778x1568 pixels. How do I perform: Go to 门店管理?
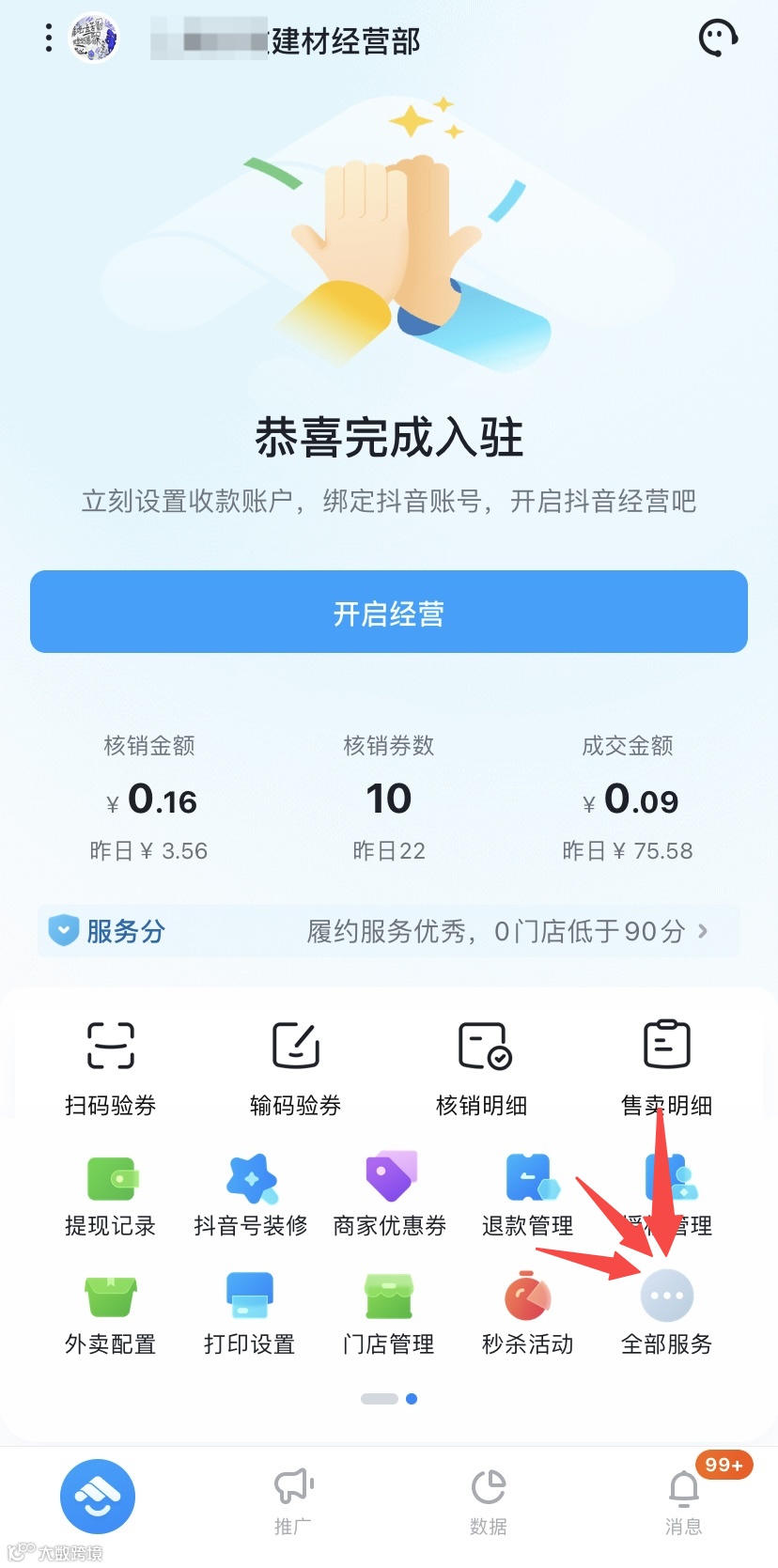(x=389, y=1313)
